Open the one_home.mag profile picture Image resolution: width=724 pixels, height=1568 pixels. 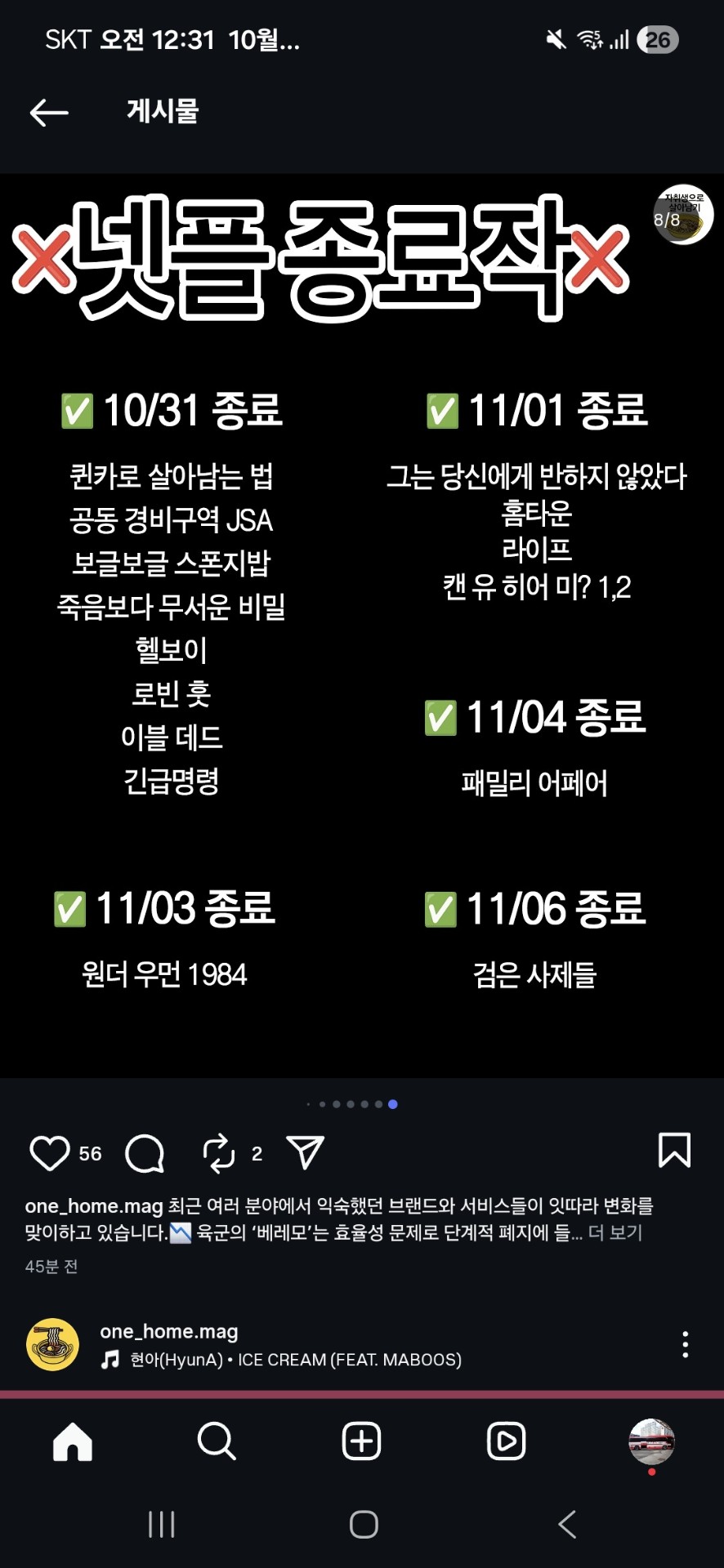pos(53,1344)
